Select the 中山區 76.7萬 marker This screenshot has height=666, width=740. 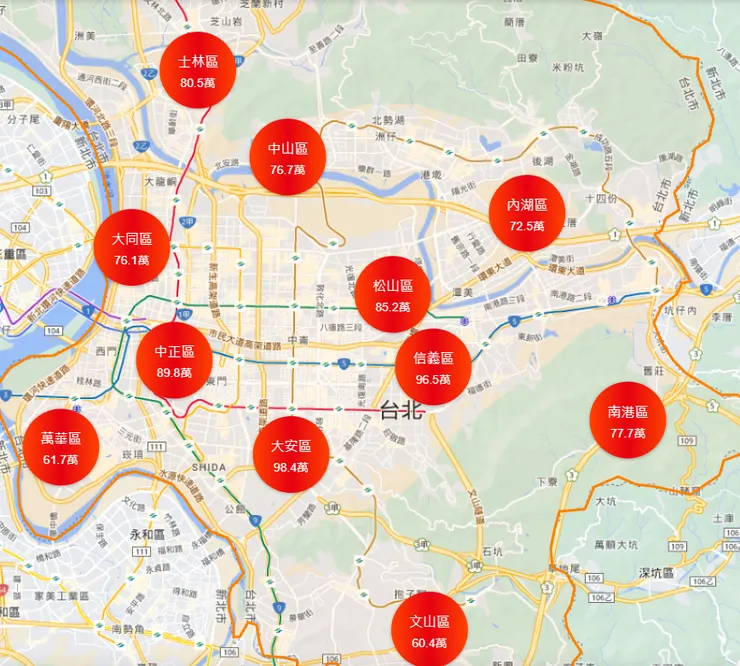point(288,158)
